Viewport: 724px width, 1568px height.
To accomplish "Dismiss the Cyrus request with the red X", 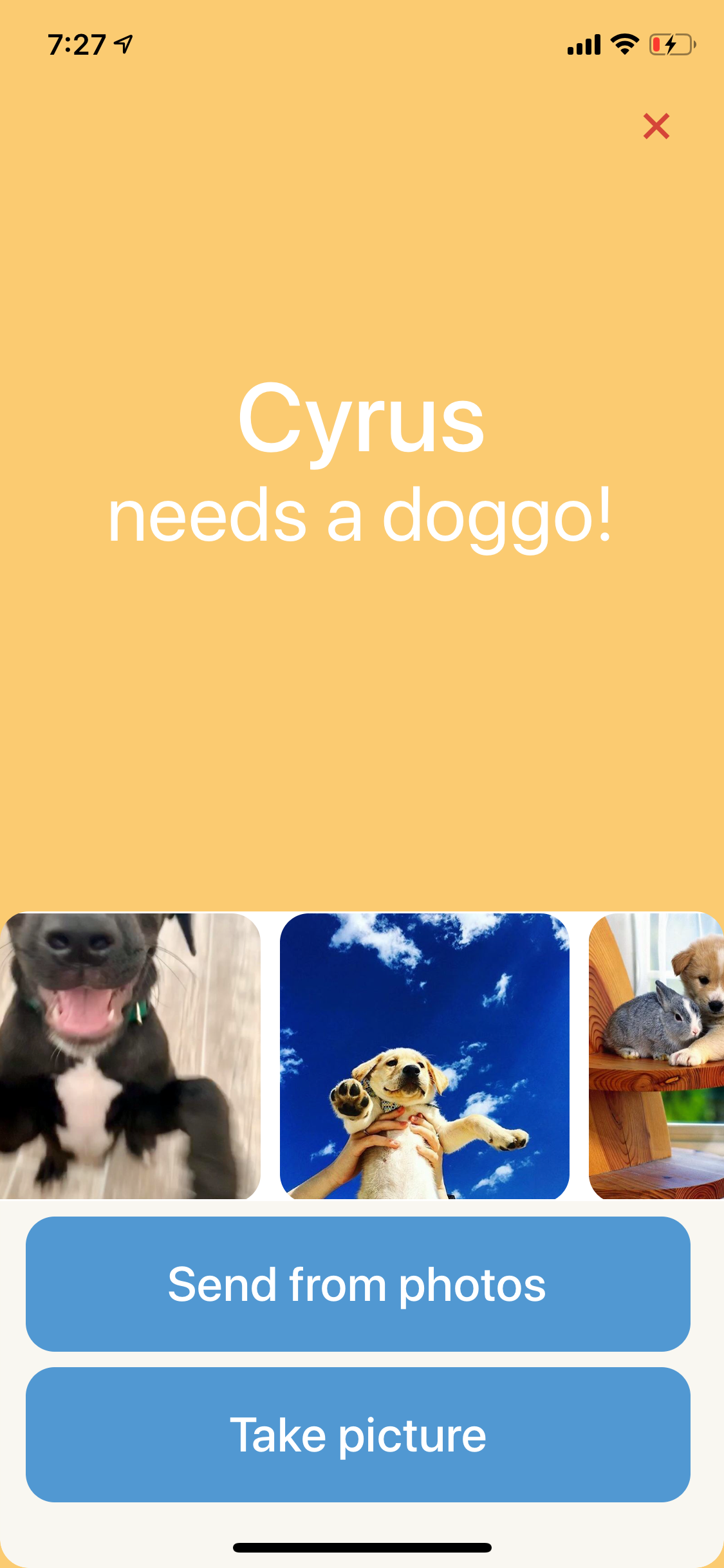I will tap(656, 126).
